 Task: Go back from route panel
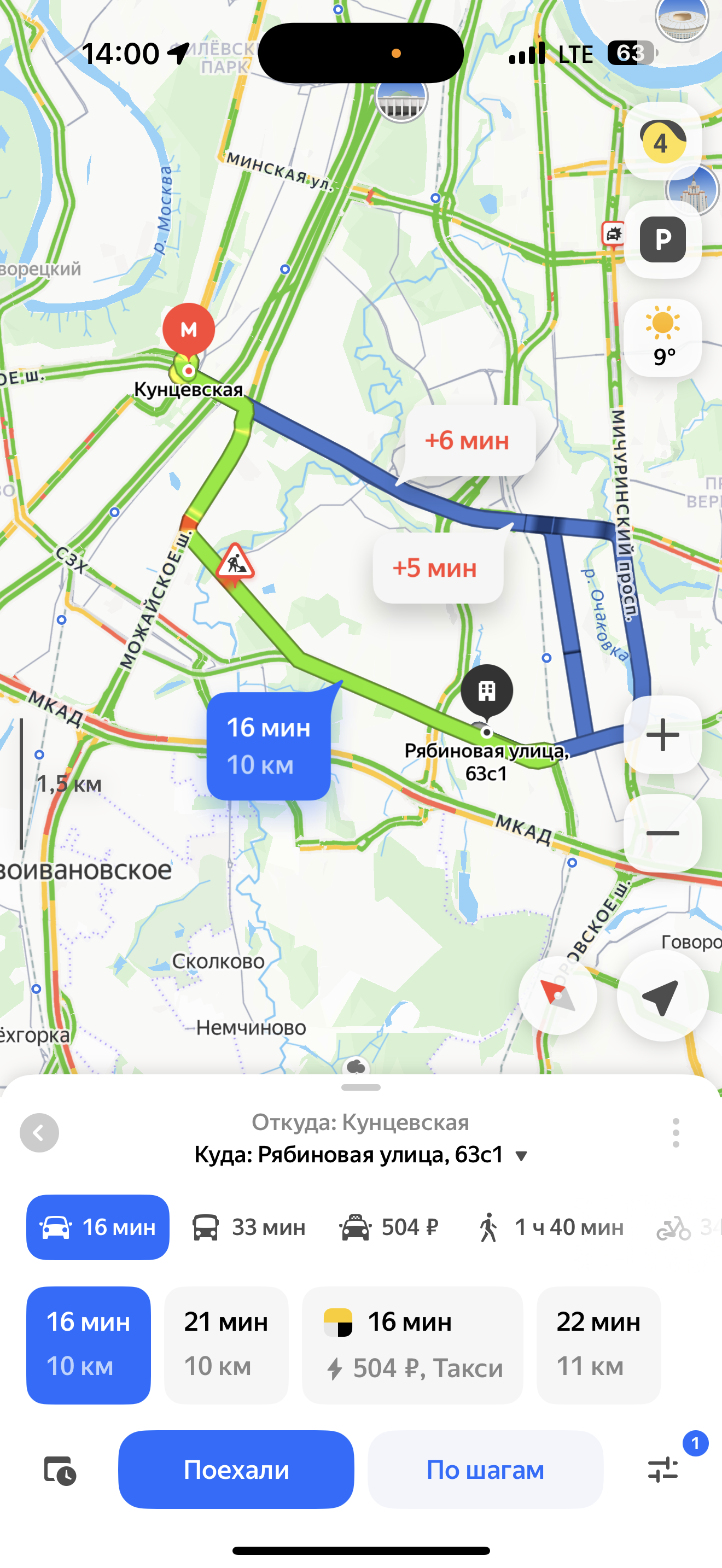(x=39, y=1133)
